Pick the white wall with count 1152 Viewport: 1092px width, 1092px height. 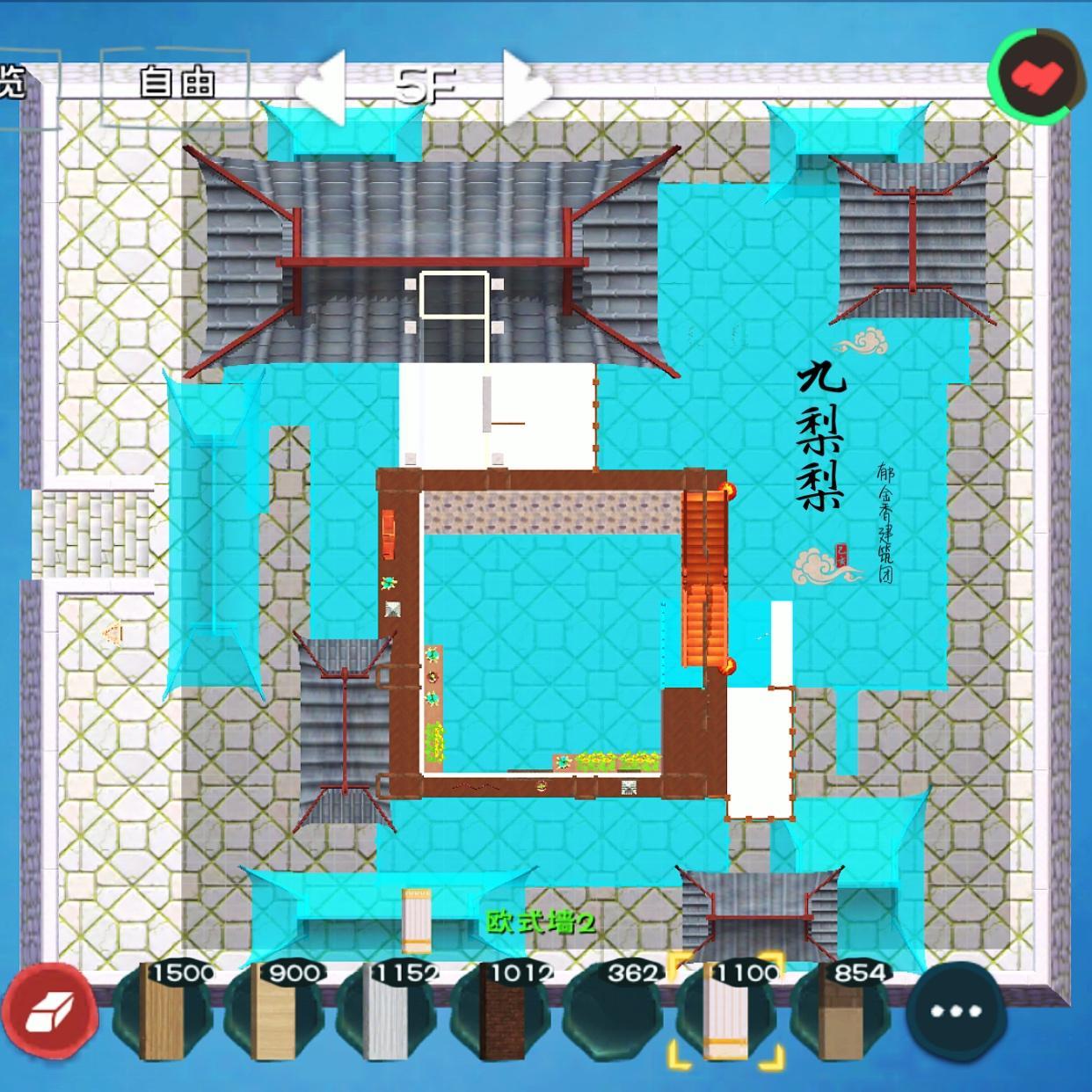tap(387, 1011)
